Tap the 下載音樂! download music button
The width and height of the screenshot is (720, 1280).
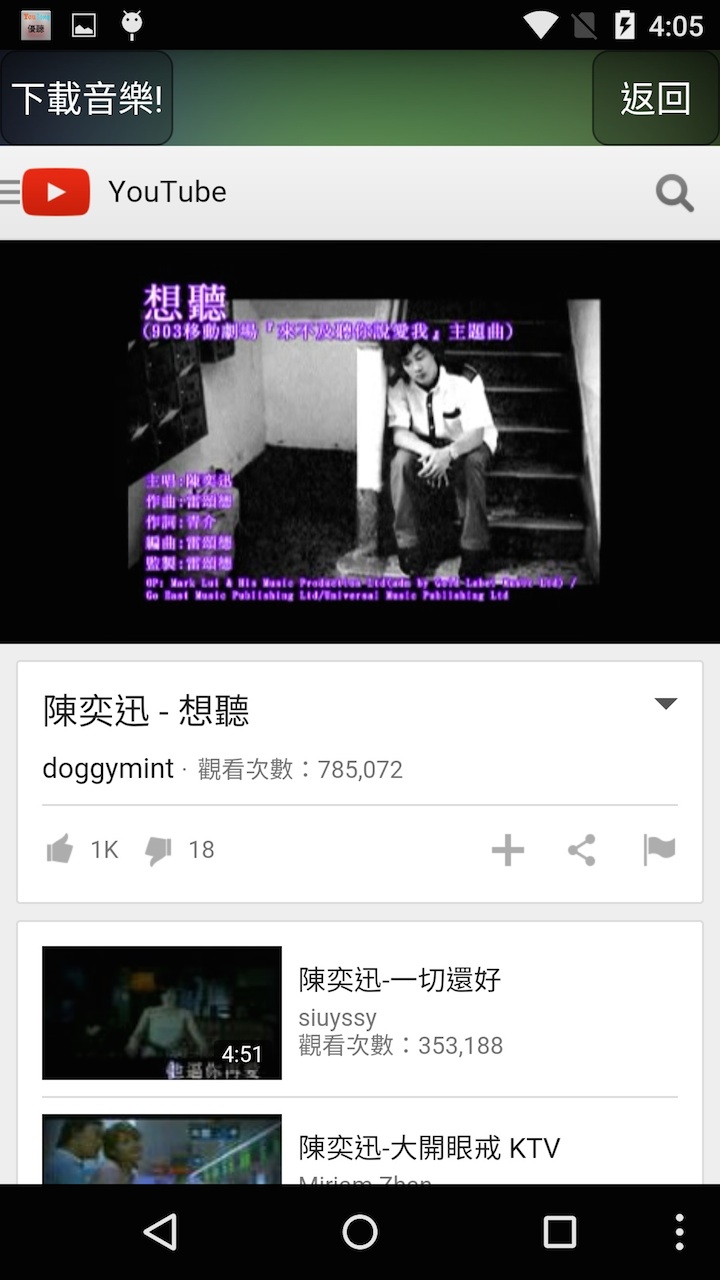(x=87, y=98)
